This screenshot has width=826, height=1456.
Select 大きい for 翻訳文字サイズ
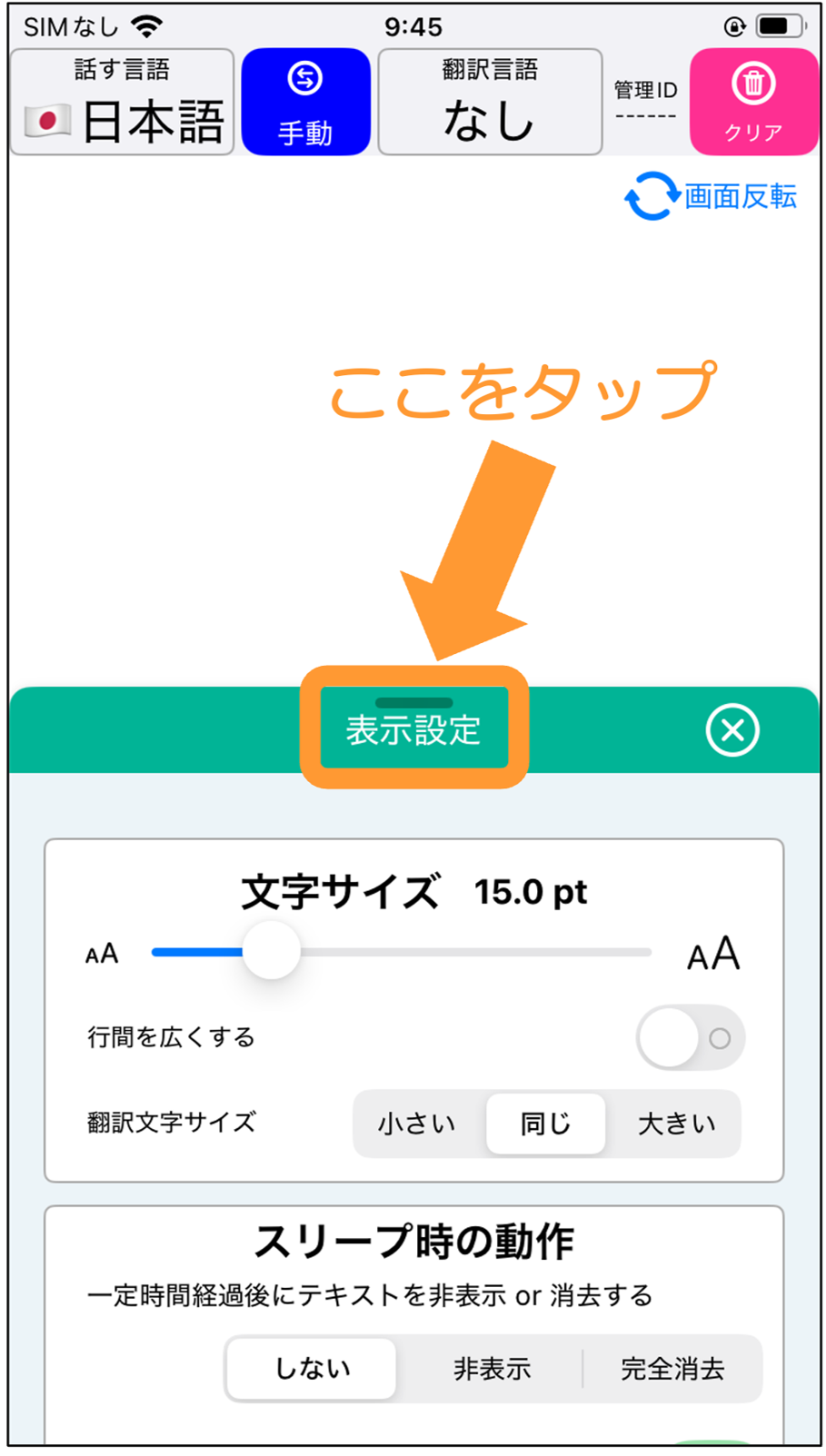[676, 1124]
